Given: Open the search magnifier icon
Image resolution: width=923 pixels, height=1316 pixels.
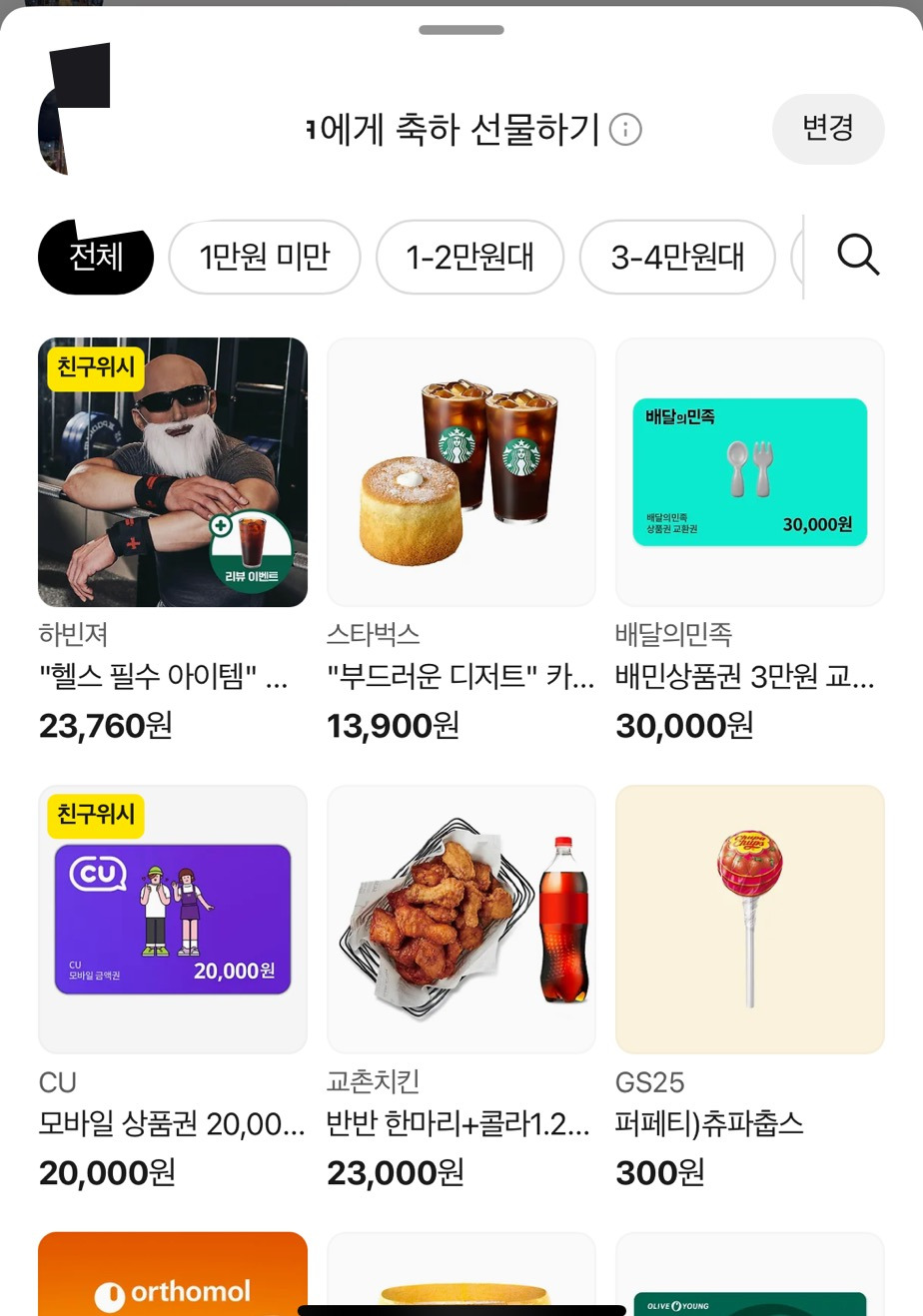Looking at the screenshot, I should (857, 257).
